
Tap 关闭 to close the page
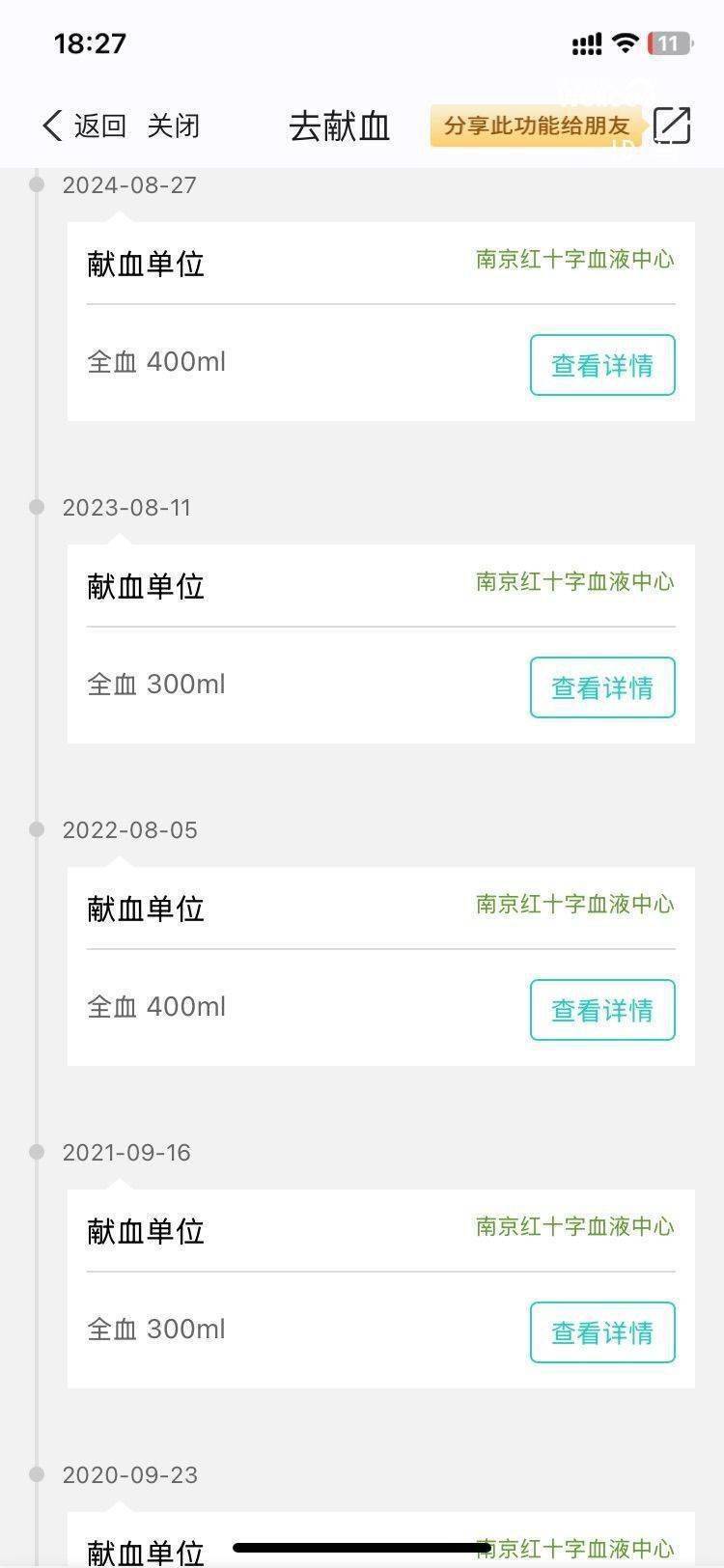pos(174,126)
